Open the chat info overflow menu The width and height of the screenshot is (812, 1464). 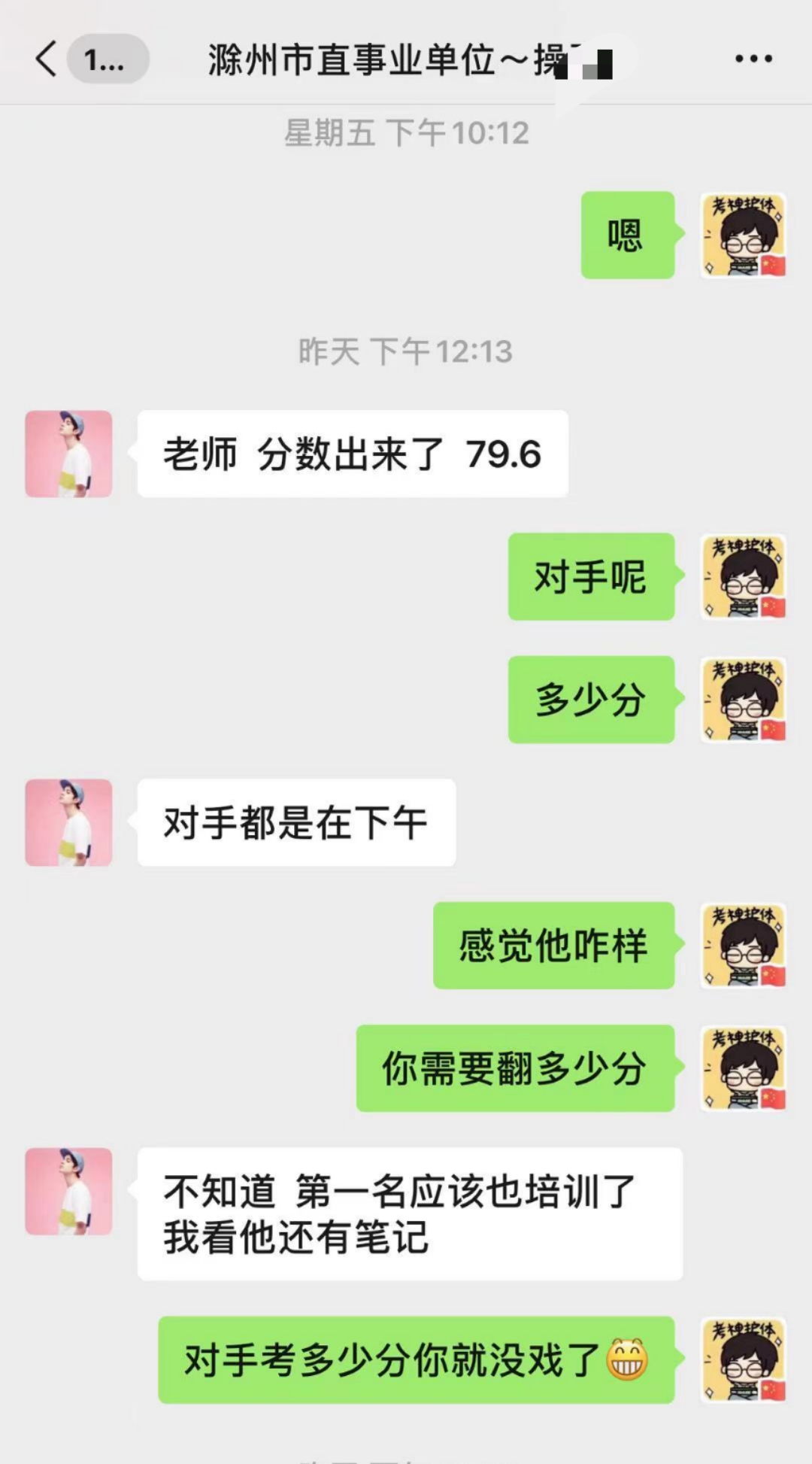[x=753, y=59]
